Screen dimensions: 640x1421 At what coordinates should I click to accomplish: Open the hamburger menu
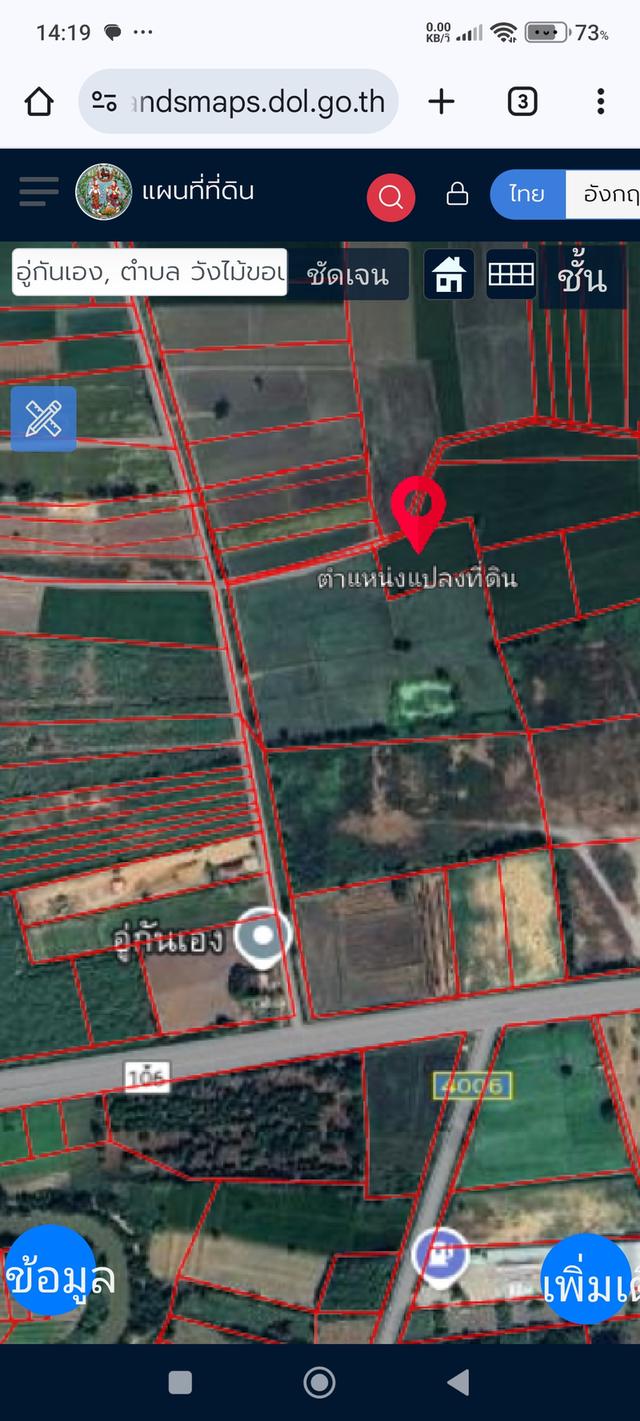click(39, 192)
